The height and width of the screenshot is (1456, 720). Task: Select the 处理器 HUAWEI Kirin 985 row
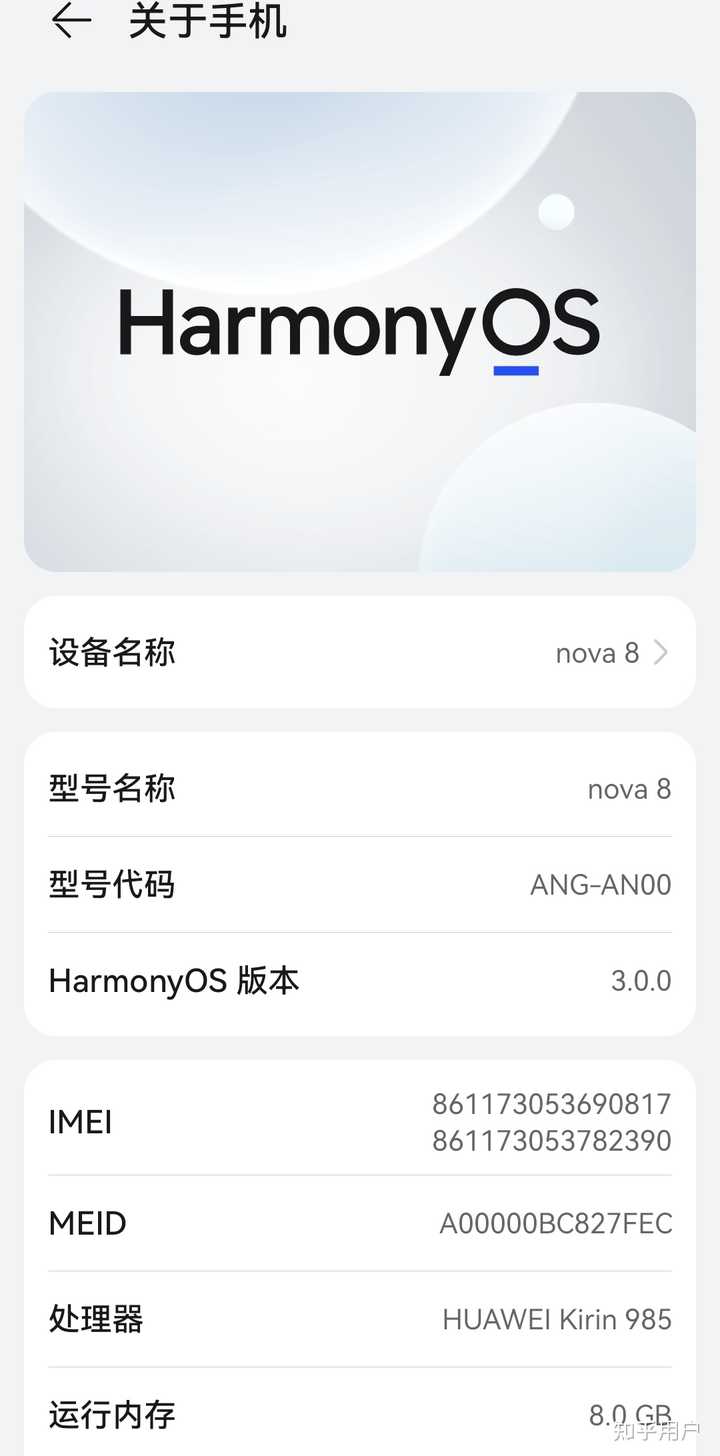click(x=360, y=1320)
